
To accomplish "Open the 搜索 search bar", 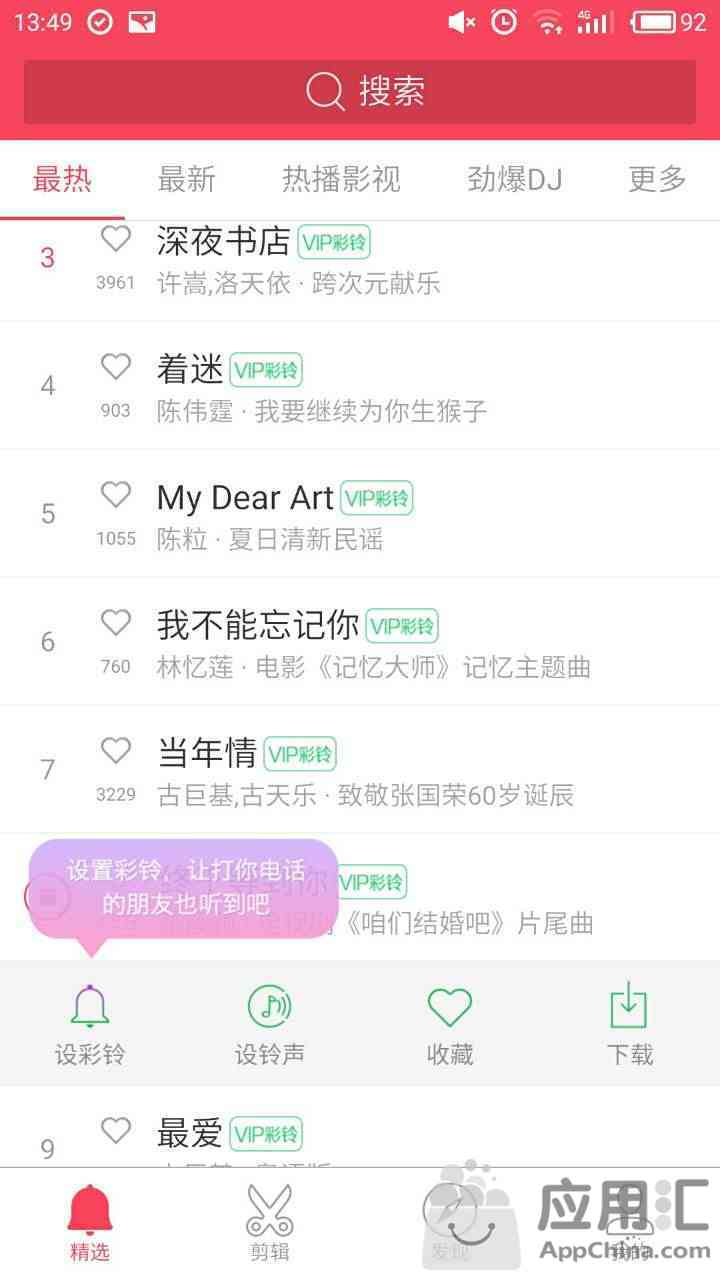I will [x=360, y=92].
